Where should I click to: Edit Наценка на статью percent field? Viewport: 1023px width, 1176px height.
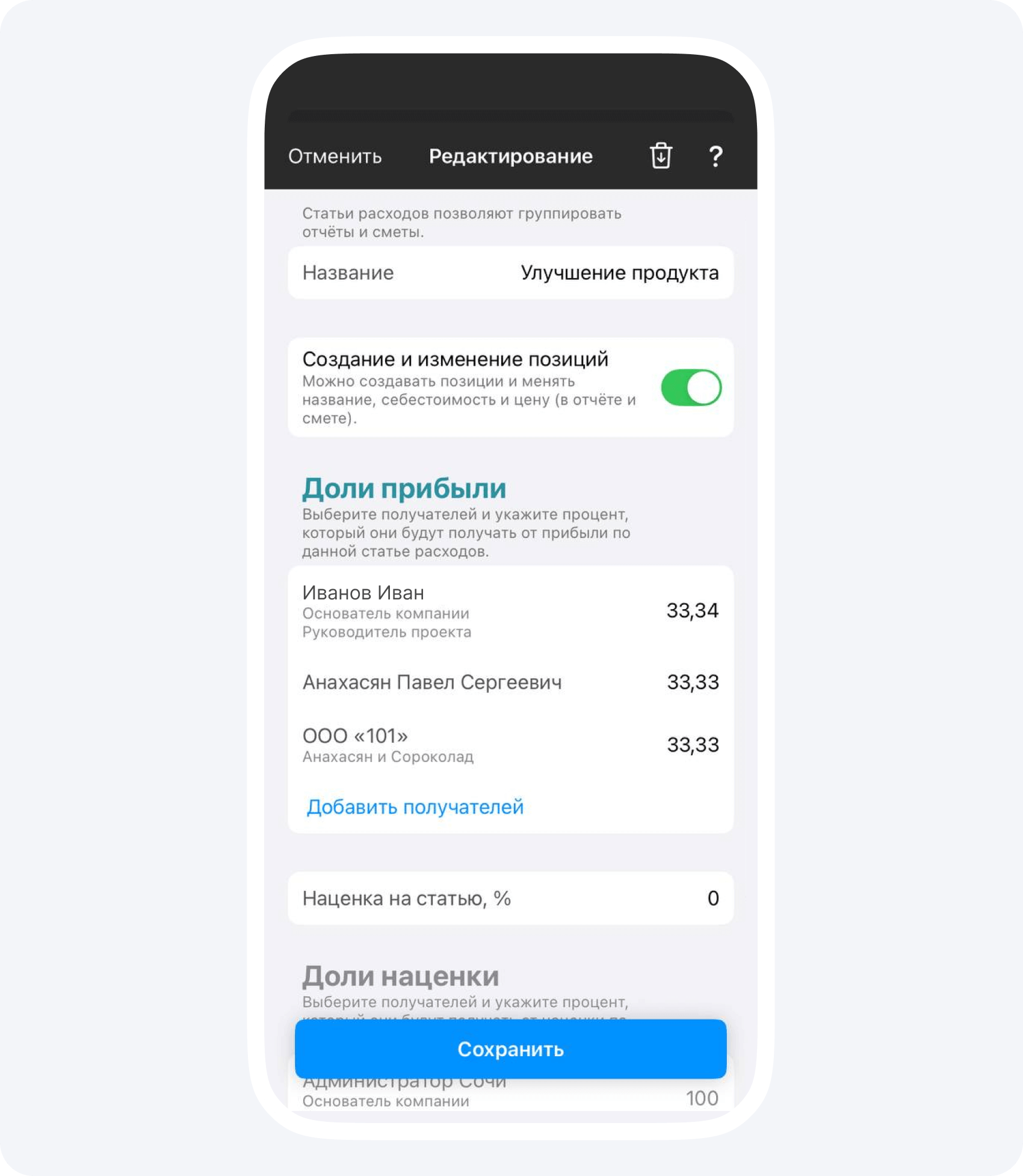[x=712, y=899]
